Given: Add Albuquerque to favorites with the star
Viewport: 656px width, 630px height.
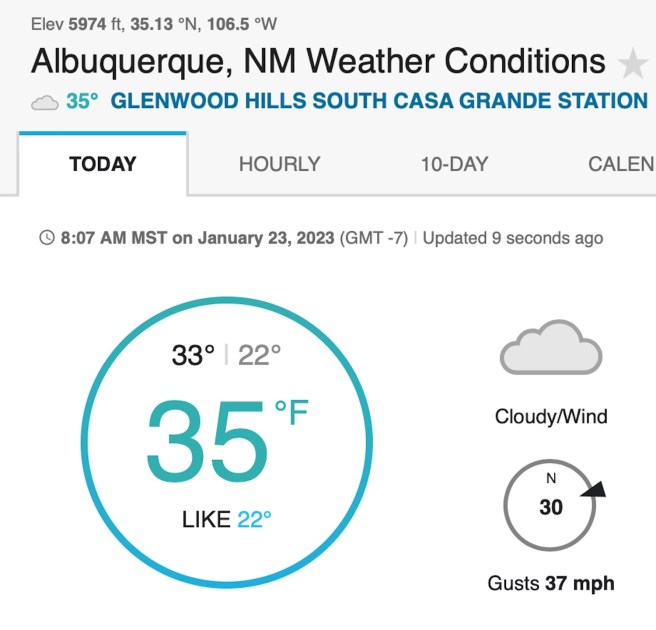Looking at the screenshot, I should tap(633, 65).
